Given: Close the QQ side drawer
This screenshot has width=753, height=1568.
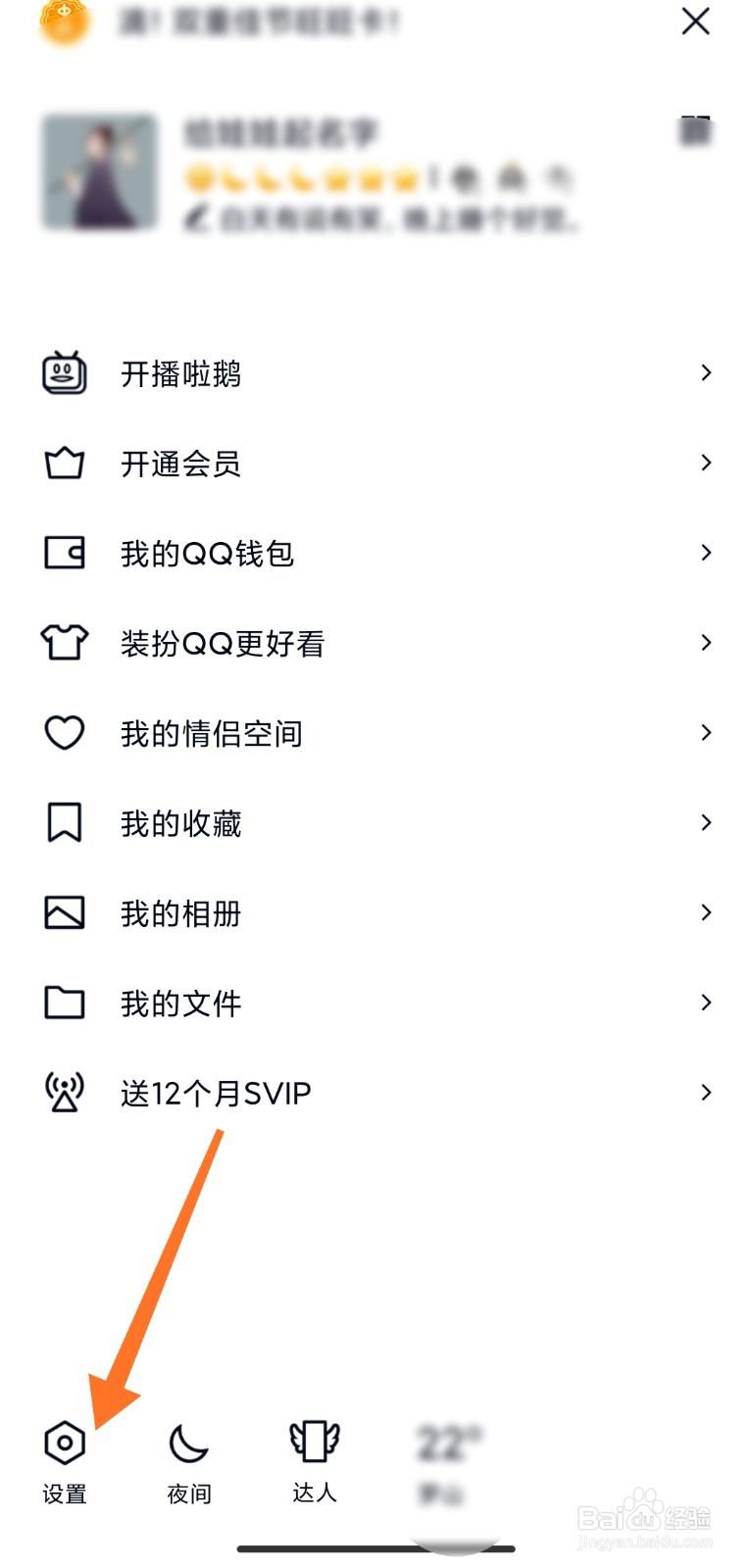Looking at the screenshot, I should click(695, 22).
